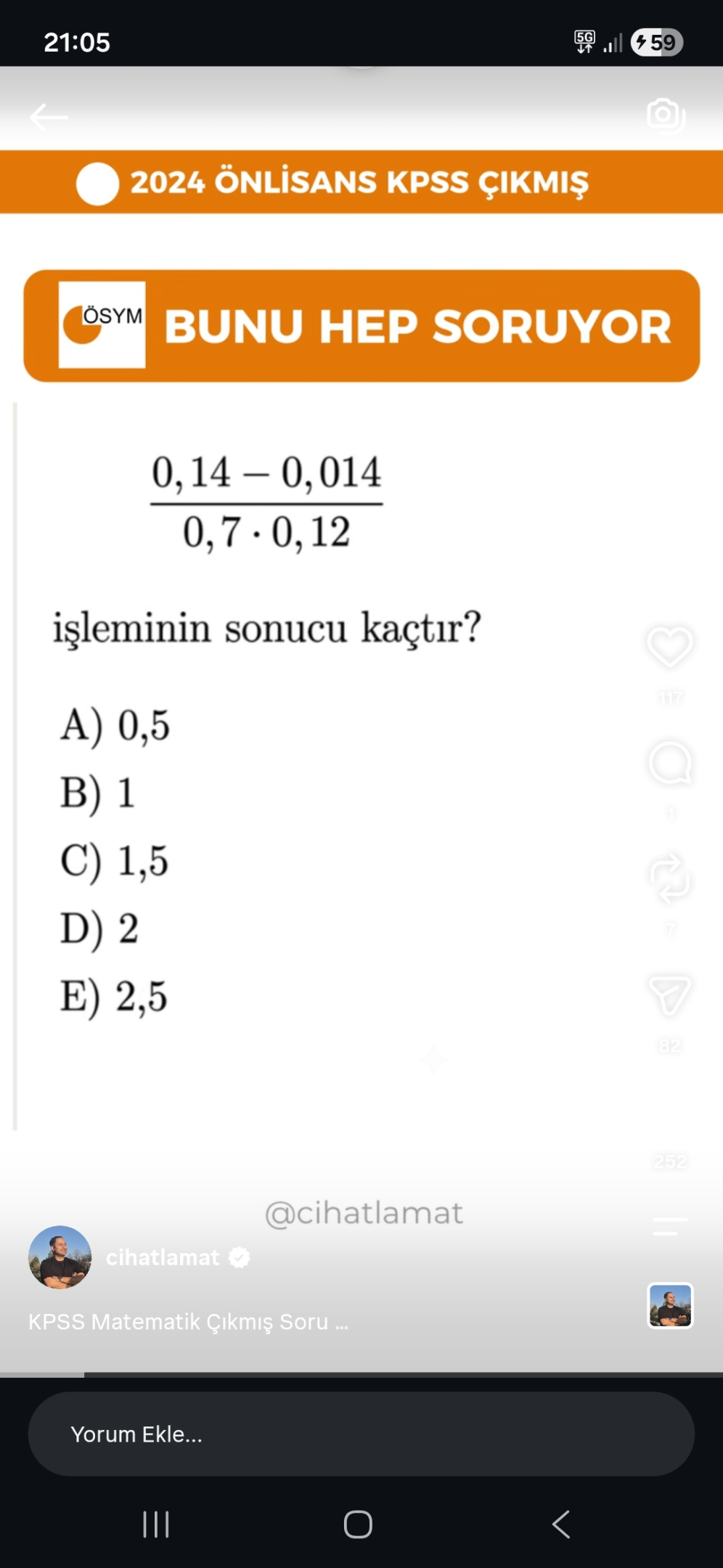
Task: Expand the KPSS Matematik Çıkmış Soru caption
Action: pos(188,1322)
